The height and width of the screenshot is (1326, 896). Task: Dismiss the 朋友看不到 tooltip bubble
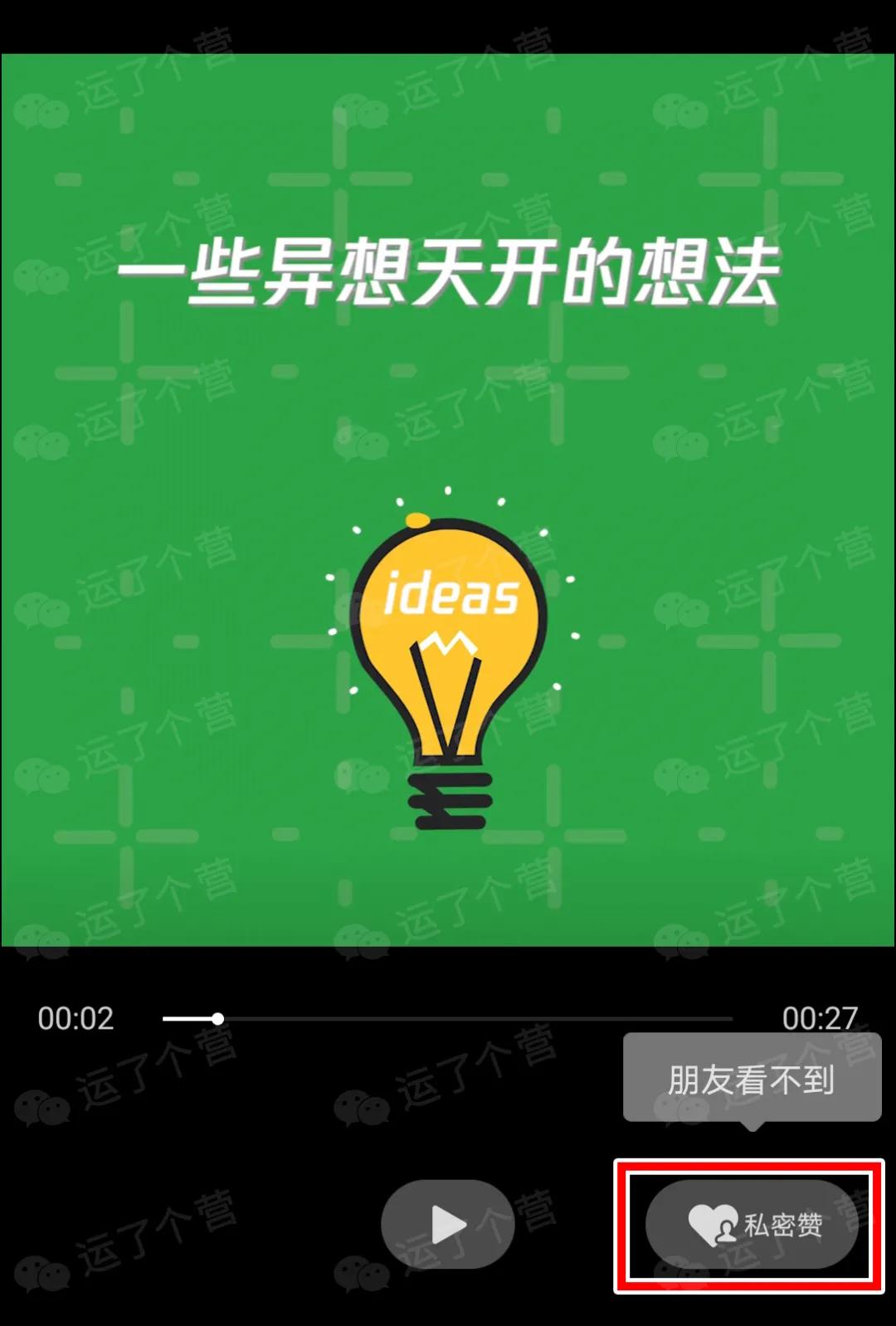[751, 1079]
